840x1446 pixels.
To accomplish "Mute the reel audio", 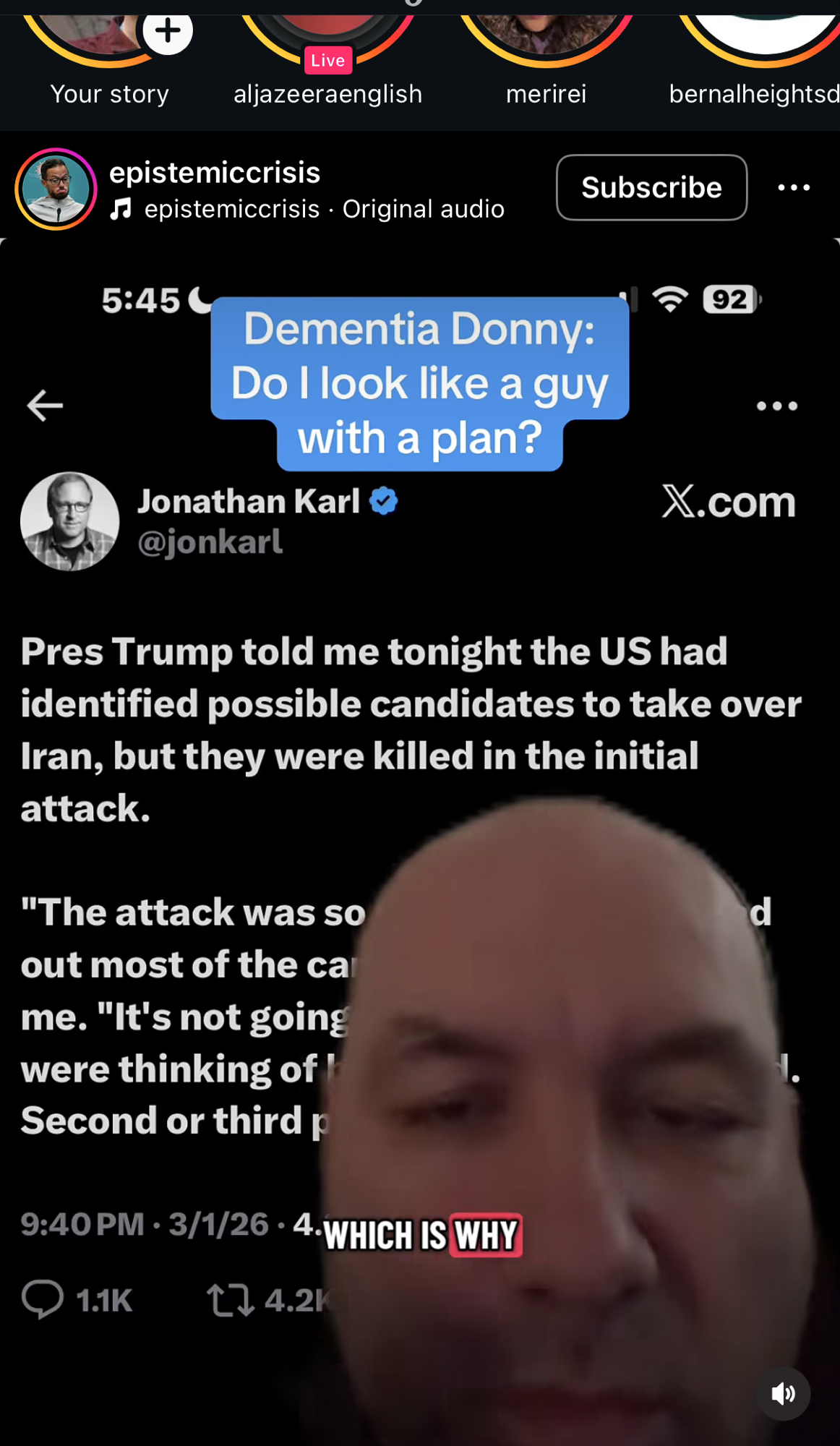I will [x=783, y=1393].
